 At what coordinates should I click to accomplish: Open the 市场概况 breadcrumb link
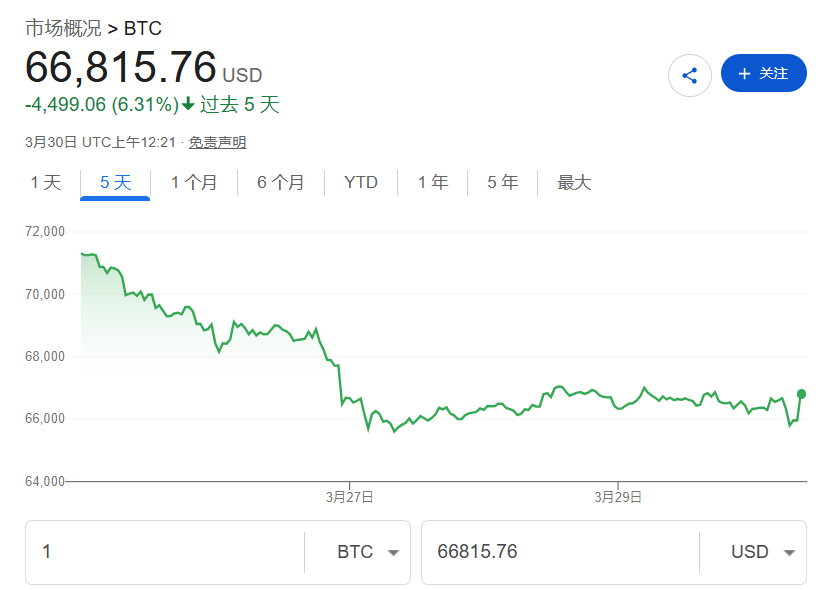[x=63, y=28]
